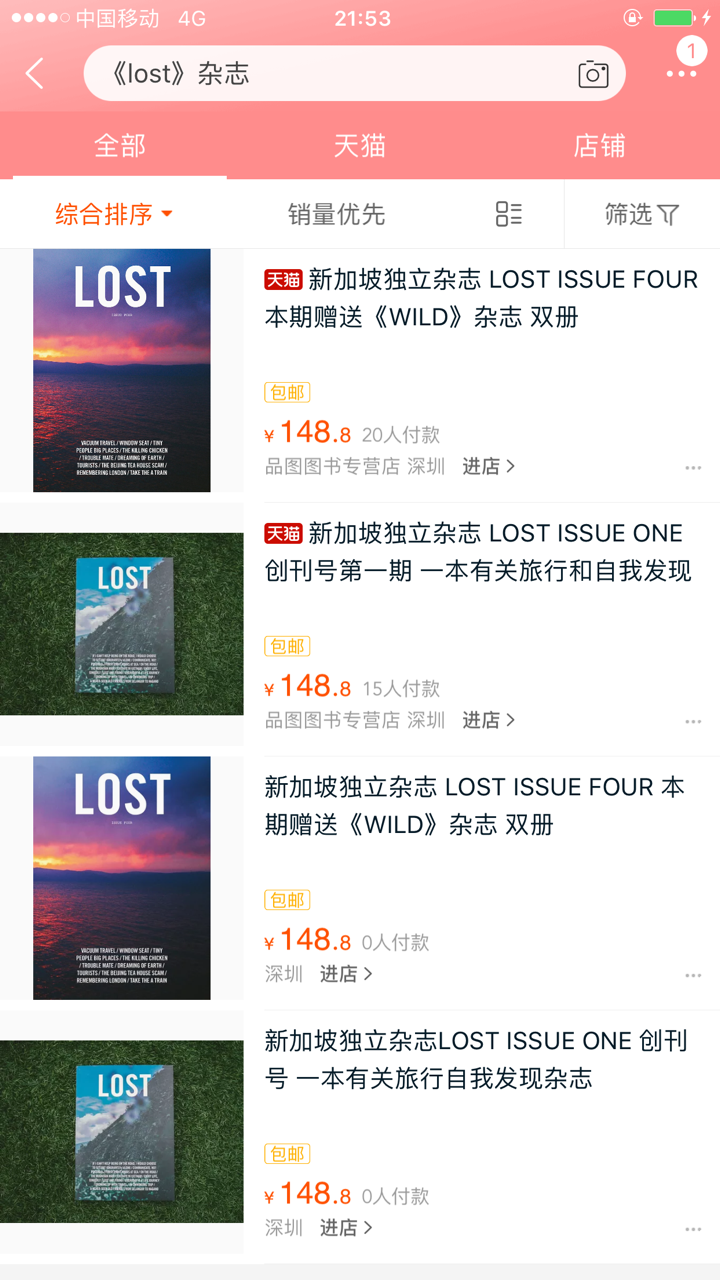
Task: Open the 天猫 LOST ISSUE FOUR 双册 listing
Action: (x=480, y=298)
